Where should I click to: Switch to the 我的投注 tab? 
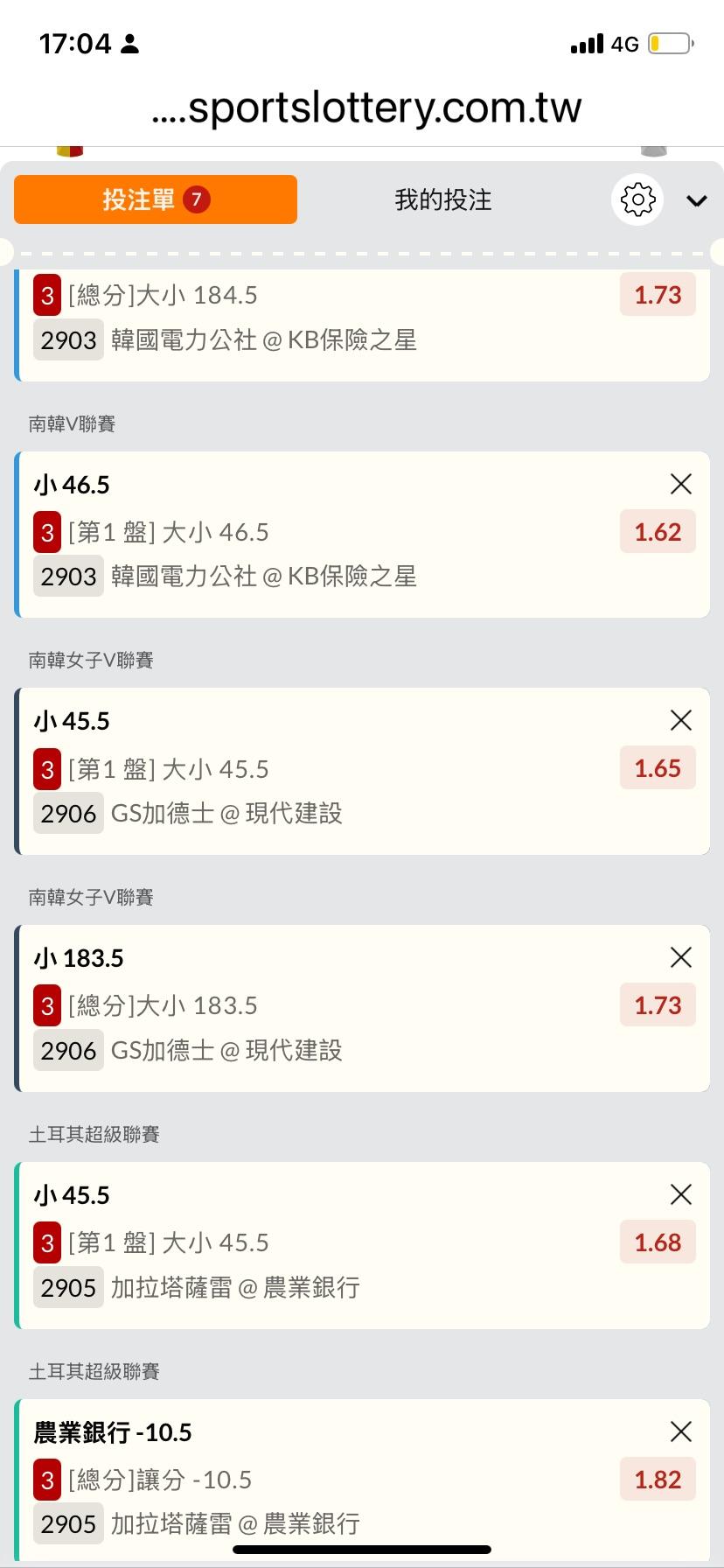tap(442, 199)
